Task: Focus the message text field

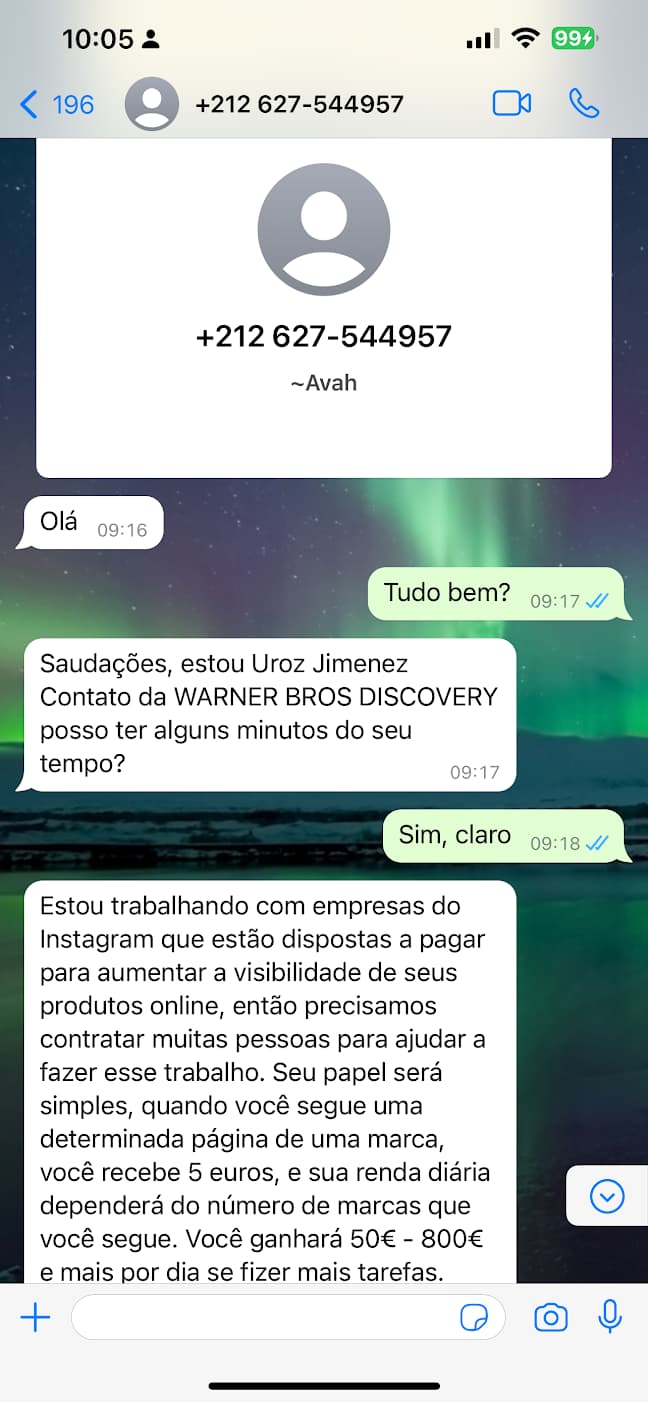Action: coord(260,1318)
